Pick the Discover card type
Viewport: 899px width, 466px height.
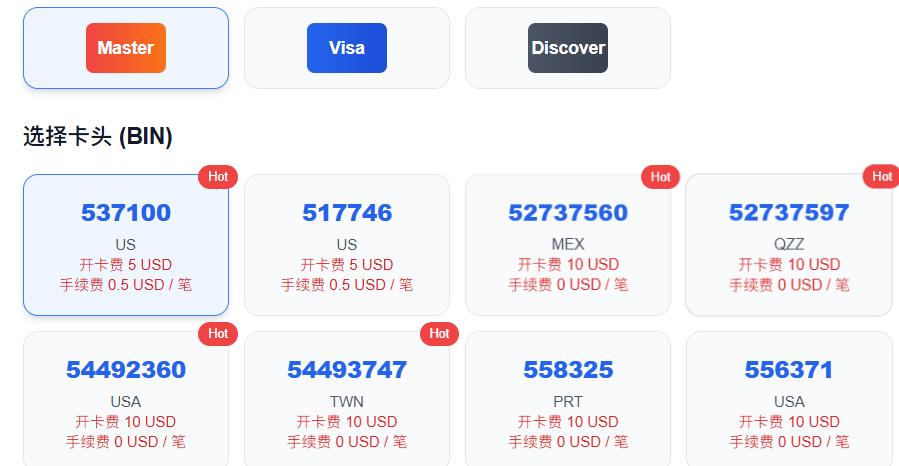(568, 48)
